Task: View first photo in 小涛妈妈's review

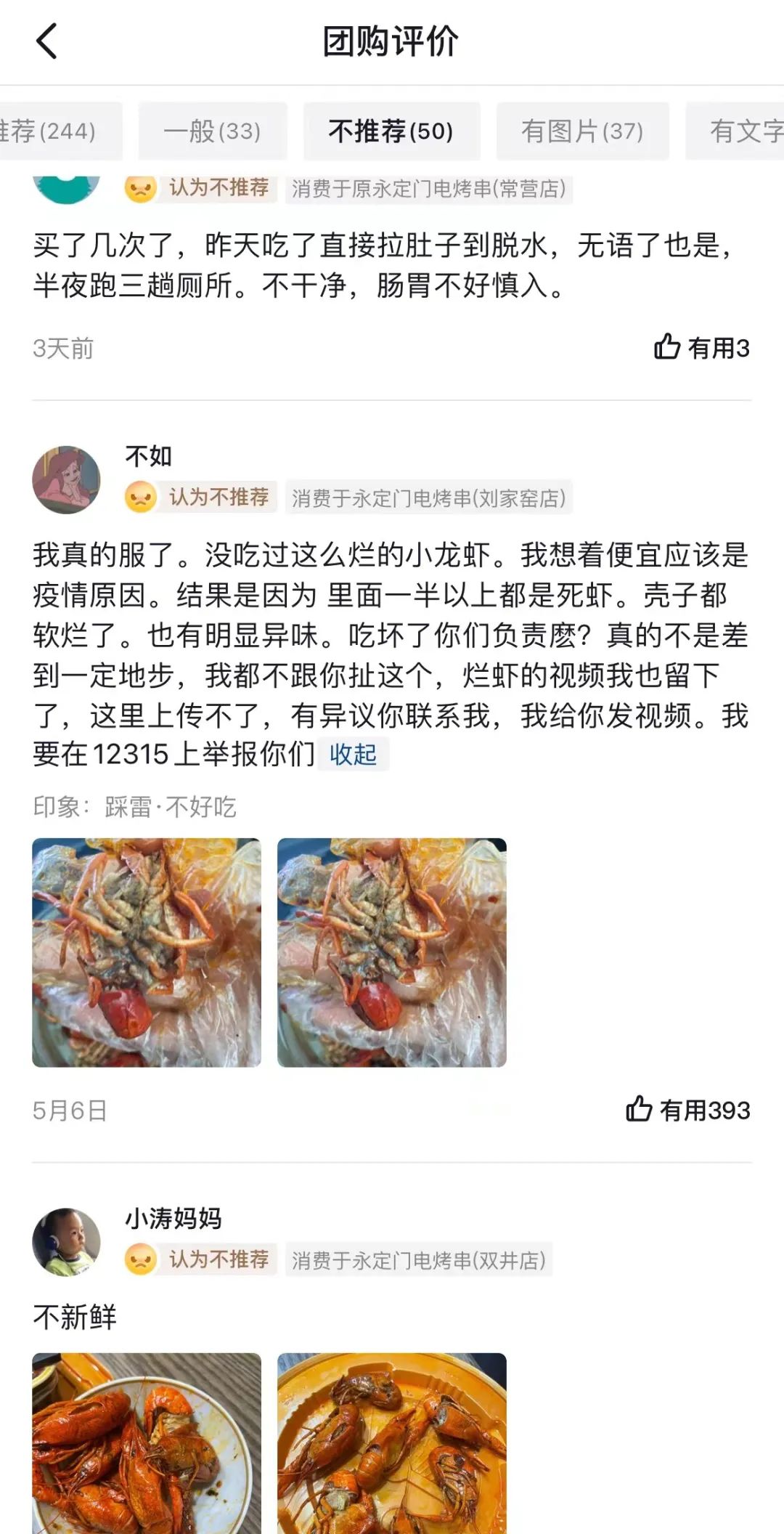Action: coord(147,1442)
